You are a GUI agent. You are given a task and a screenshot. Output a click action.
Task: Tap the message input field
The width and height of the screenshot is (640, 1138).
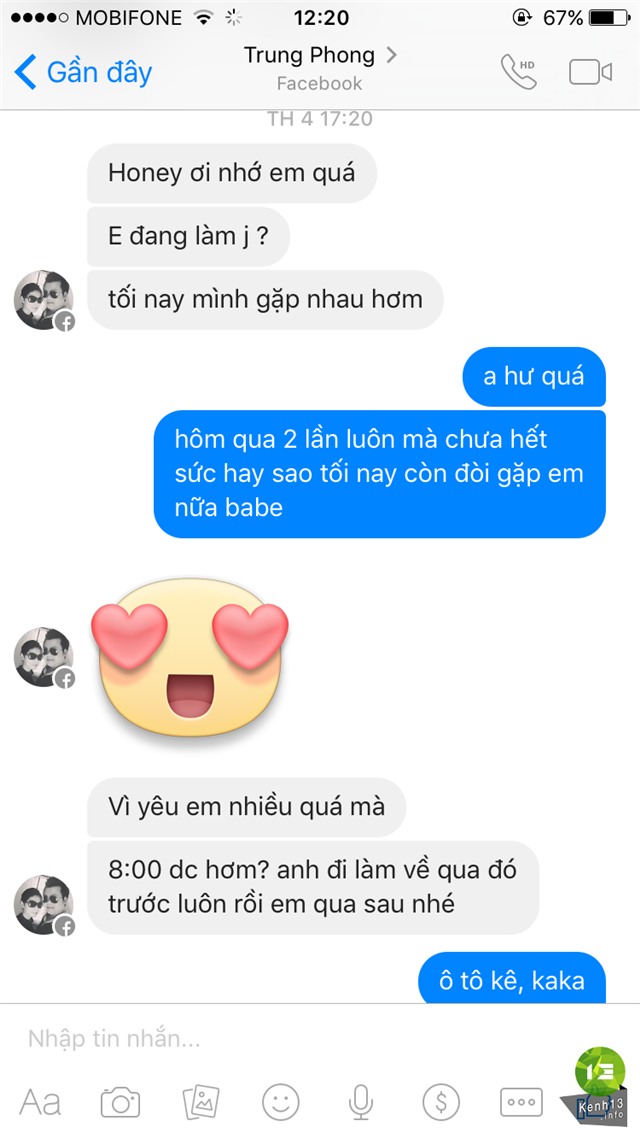(280, 1038)
